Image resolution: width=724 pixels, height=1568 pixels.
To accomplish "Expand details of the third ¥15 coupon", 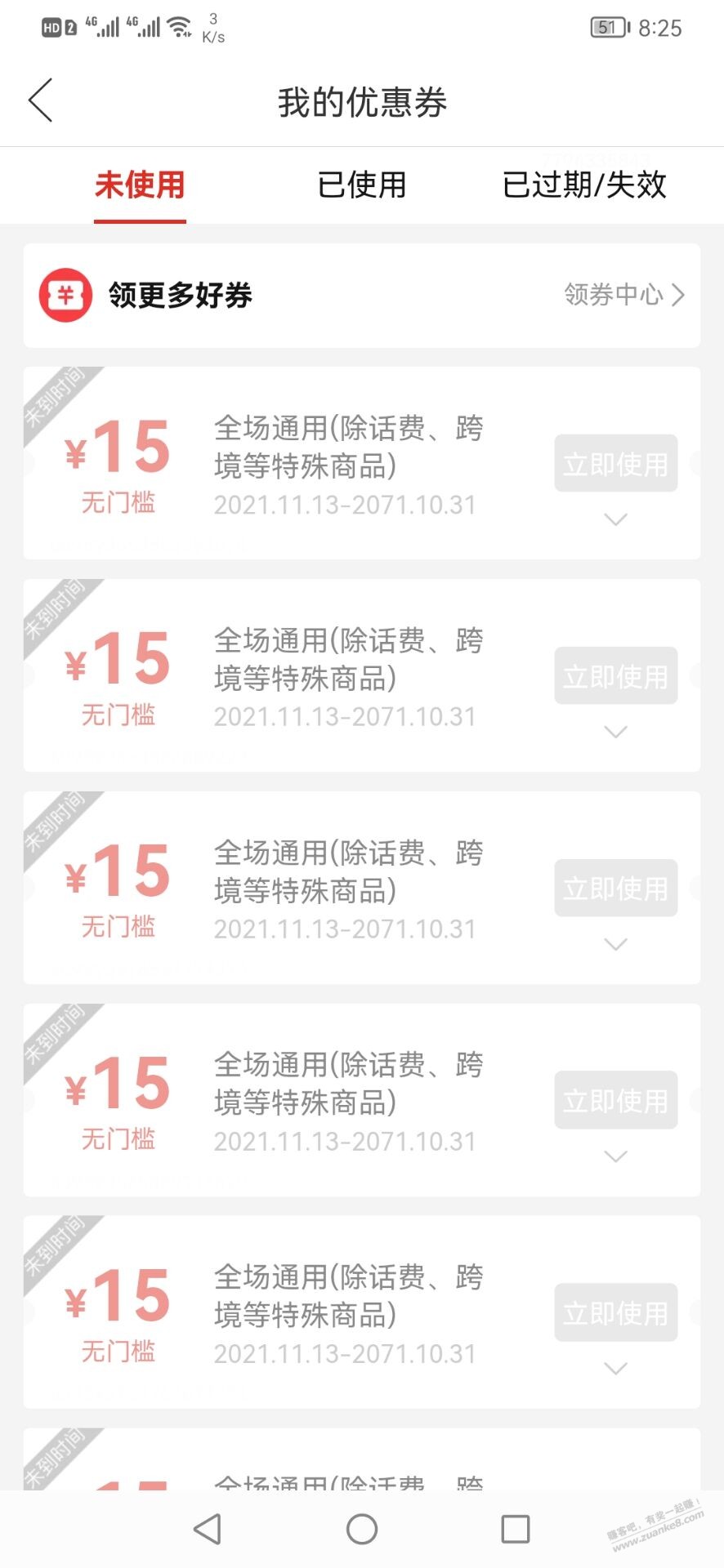I will point(615,944).
